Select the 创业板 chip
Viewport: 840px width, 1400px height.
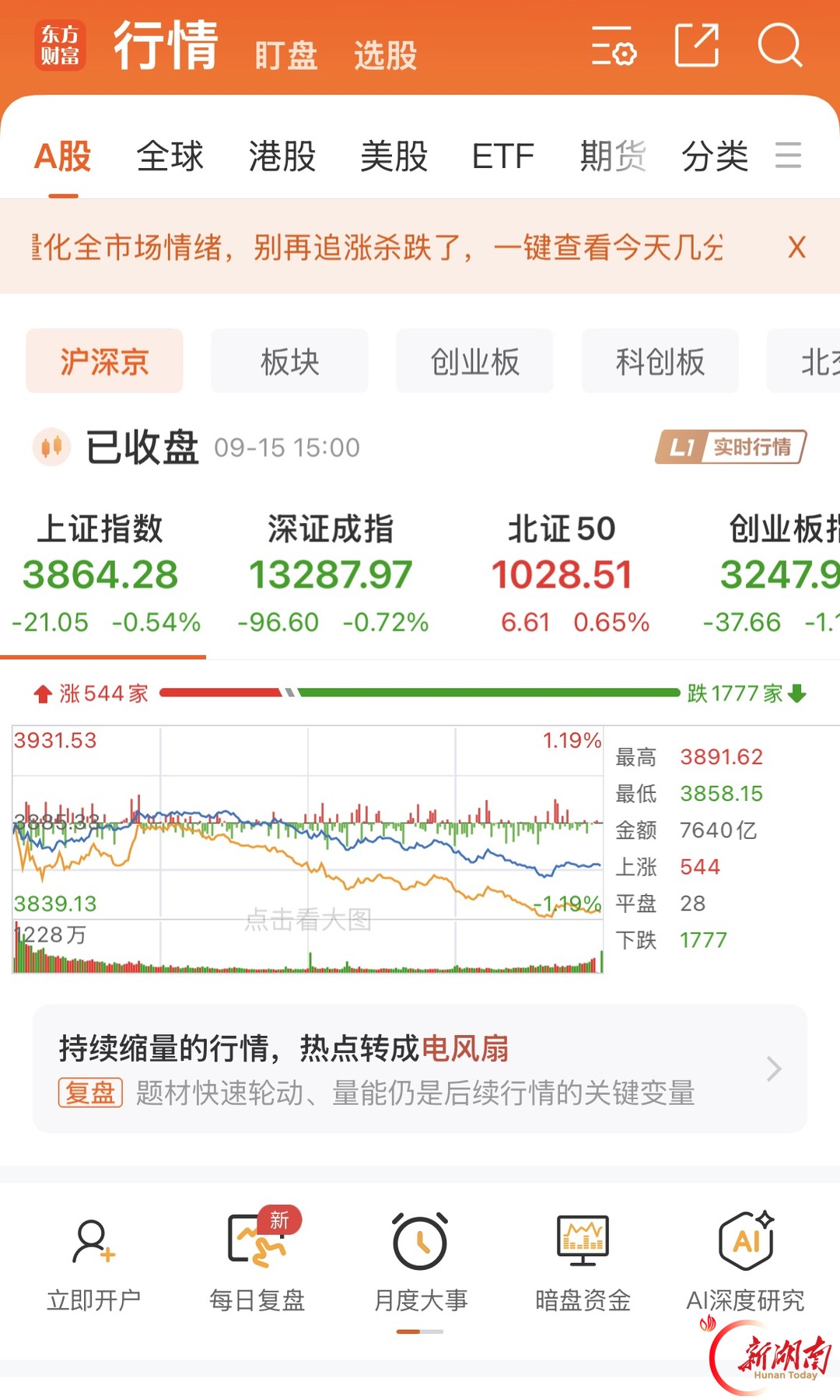coord(474,361)
